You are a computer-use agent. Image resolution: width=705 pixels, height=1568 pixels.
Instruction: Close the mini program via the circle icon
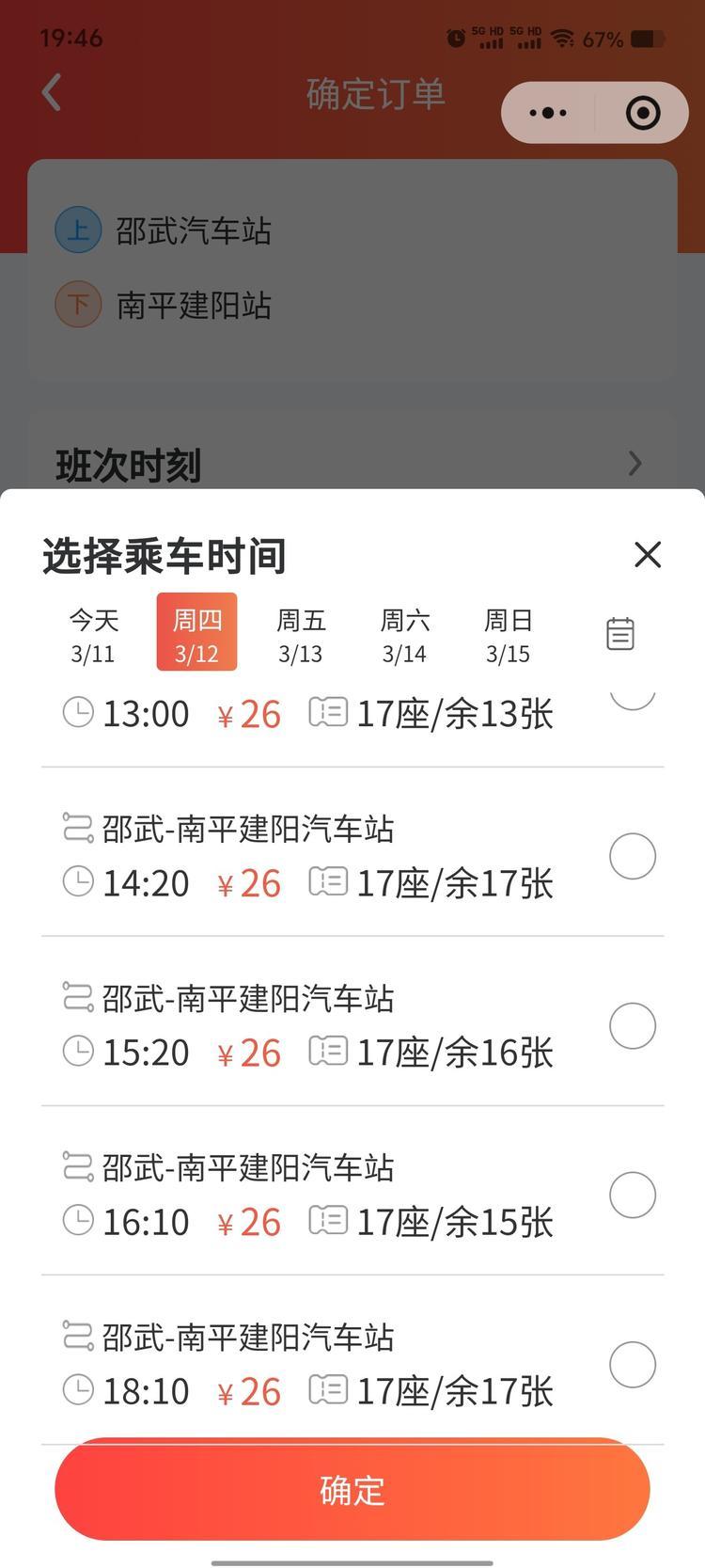pyautogui.click(x=643, y=114)
